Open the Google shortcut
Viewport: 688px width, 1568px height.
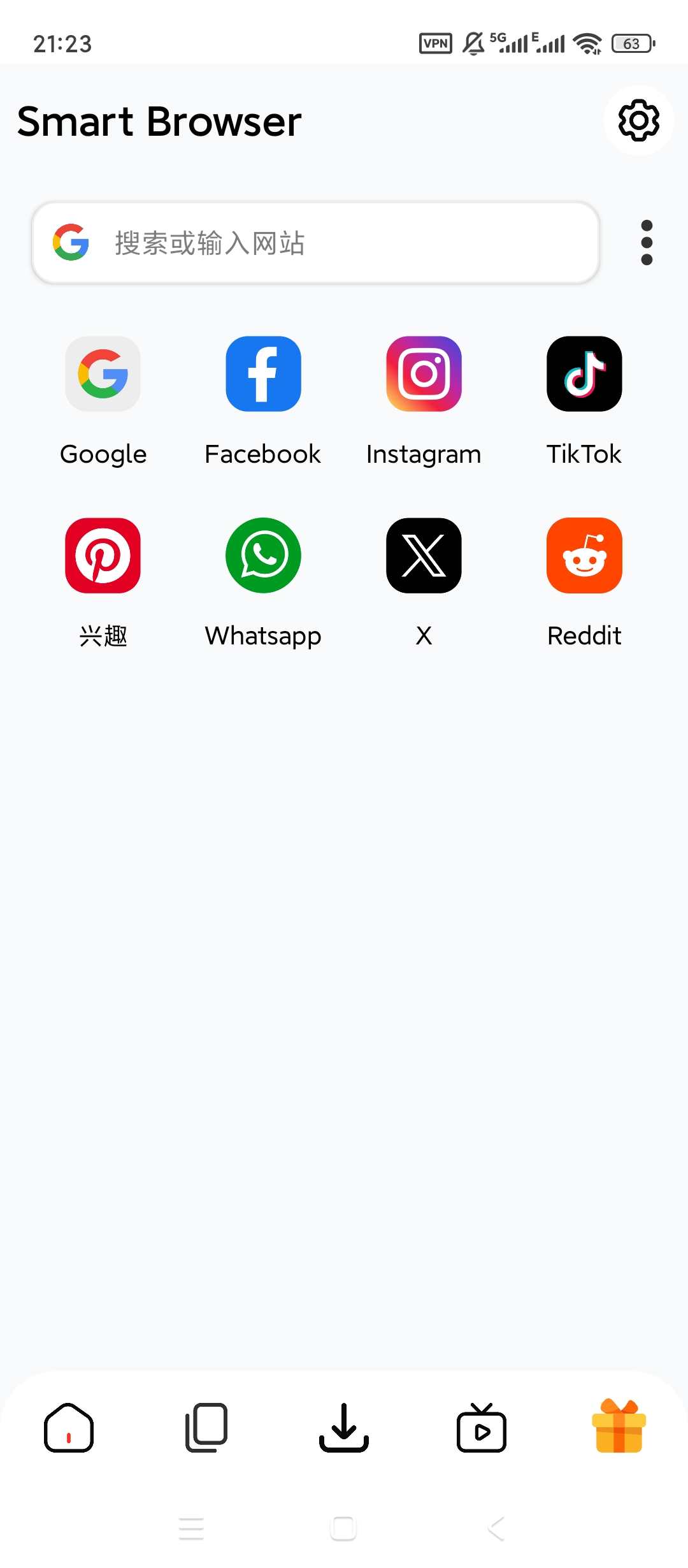[x=103, y=374]
